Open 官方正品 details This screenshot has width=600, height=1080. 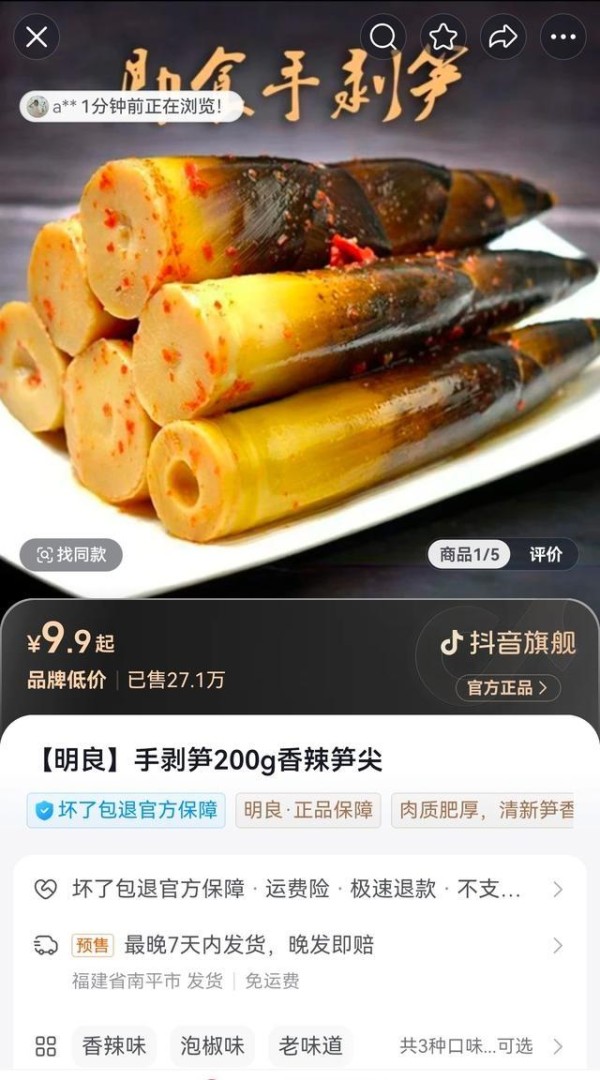tap(508, 687)
